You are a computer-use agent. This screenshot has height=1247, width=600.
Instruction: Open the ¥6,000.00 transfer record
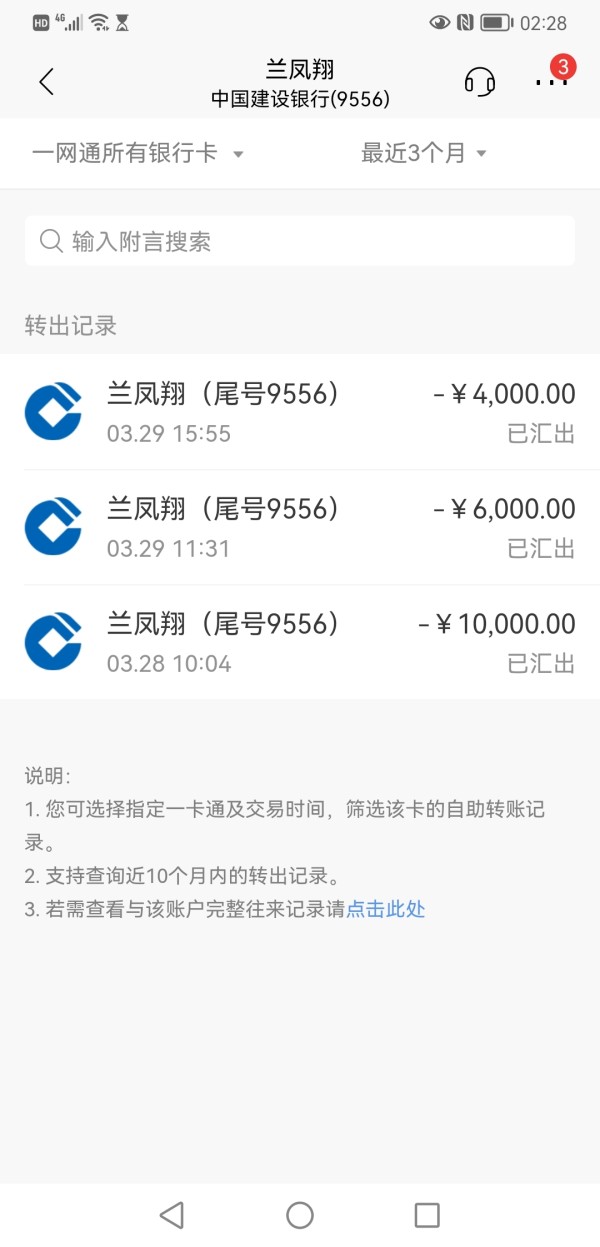pyautogui.click(x=300, y=527)
